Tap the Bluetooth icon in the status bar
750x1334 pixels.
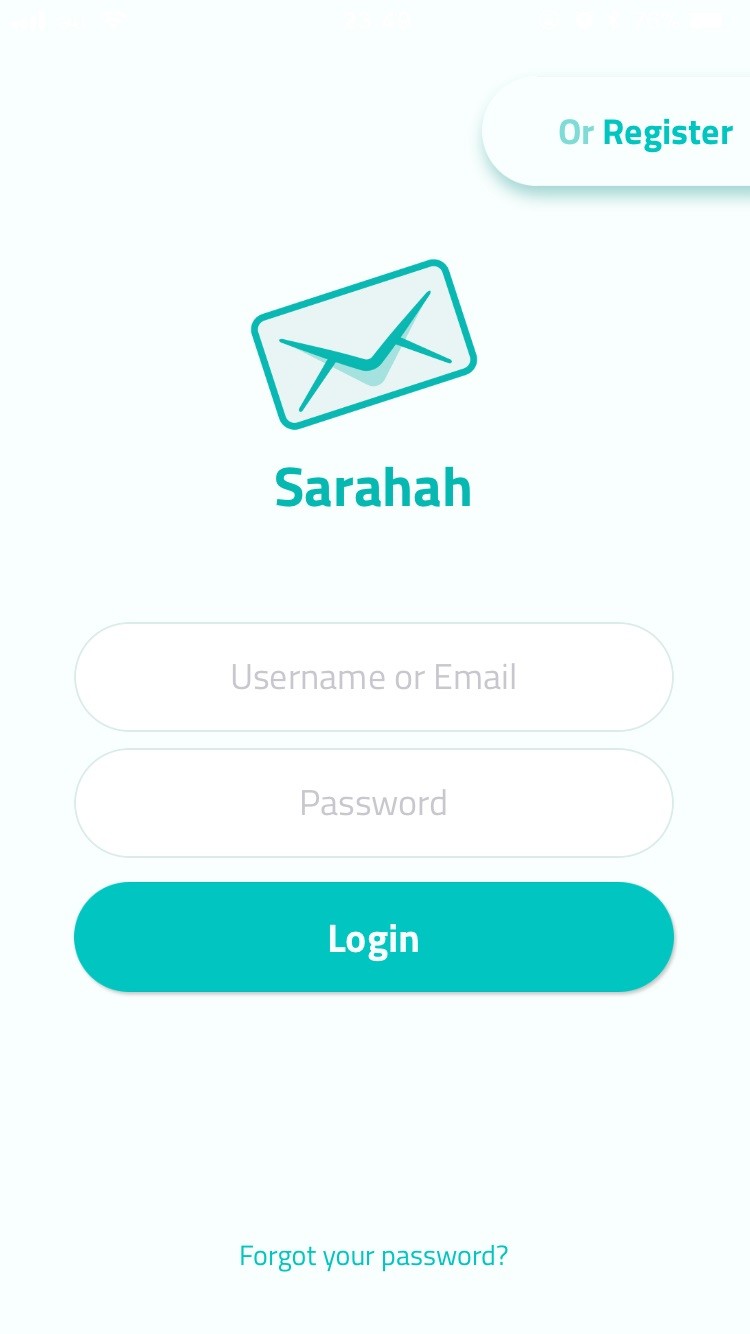(612, 20)
